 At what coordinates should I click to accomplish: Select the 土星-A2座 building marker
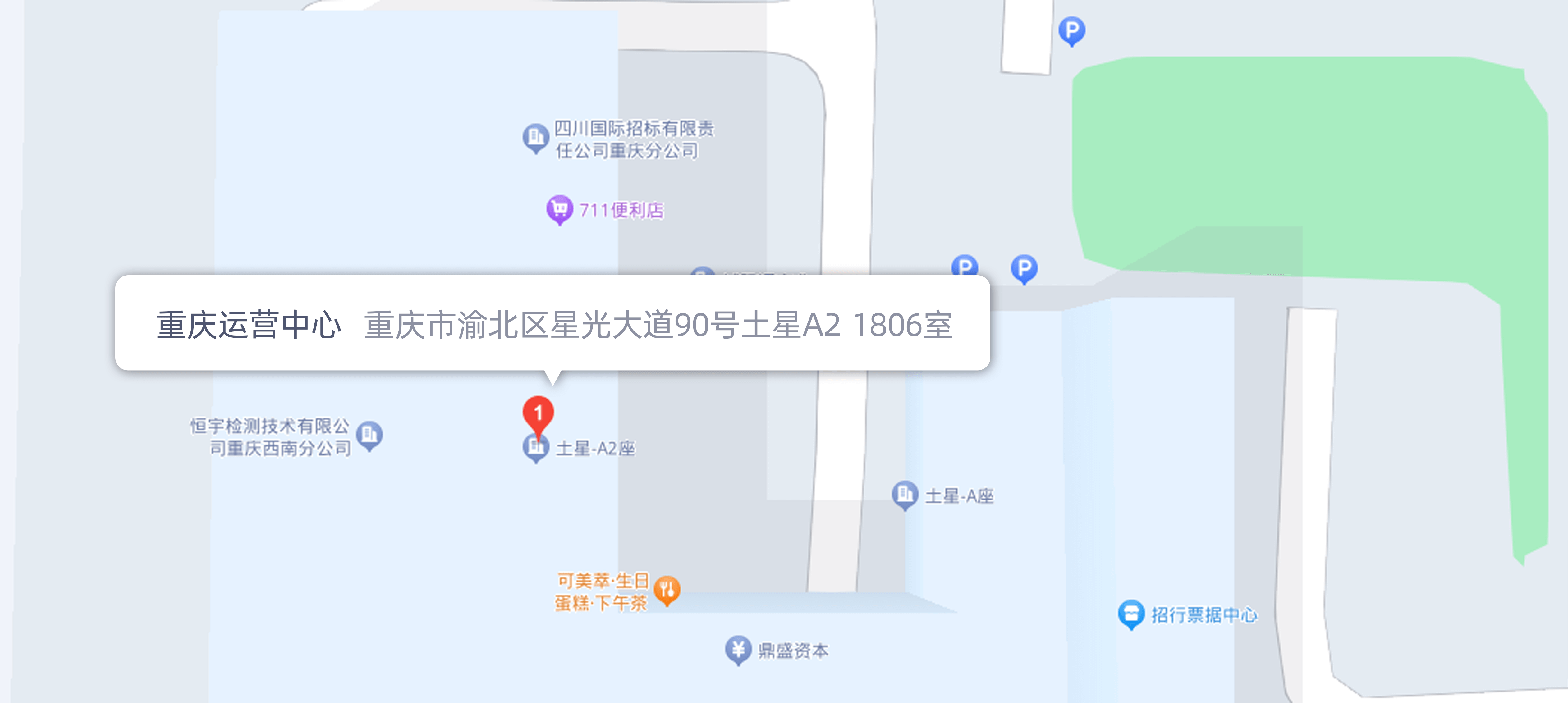point(536,448)
